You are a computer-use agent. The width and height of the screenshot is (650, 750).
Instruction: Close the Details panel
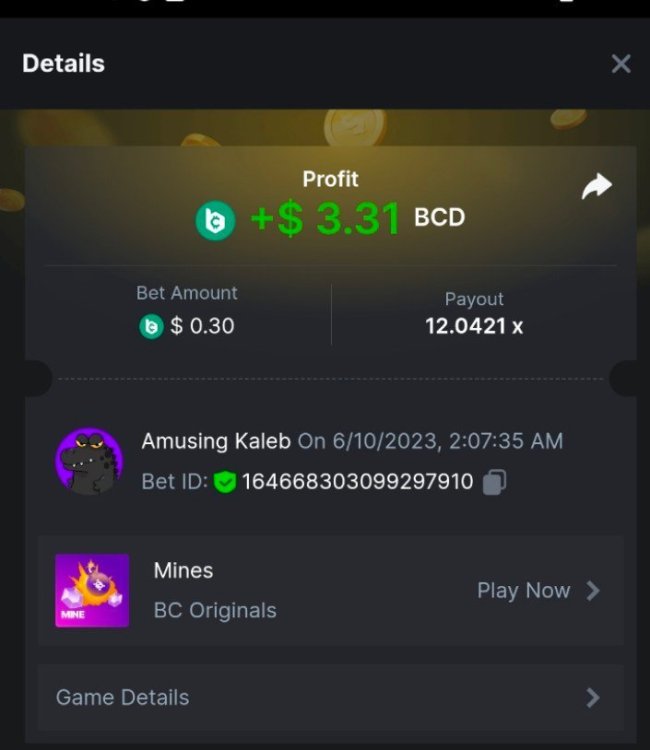pos(621,64)
